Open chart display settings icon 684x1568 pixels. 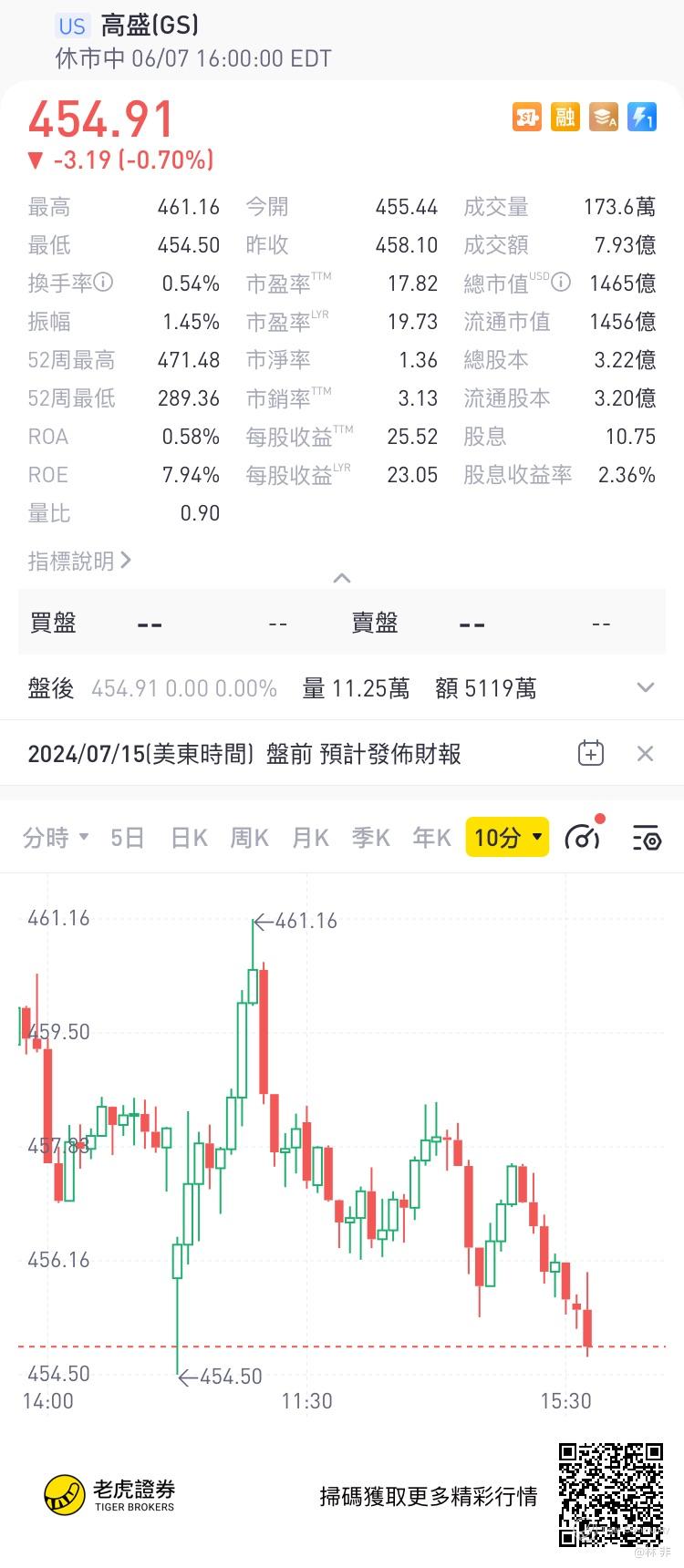click(647, 837)
